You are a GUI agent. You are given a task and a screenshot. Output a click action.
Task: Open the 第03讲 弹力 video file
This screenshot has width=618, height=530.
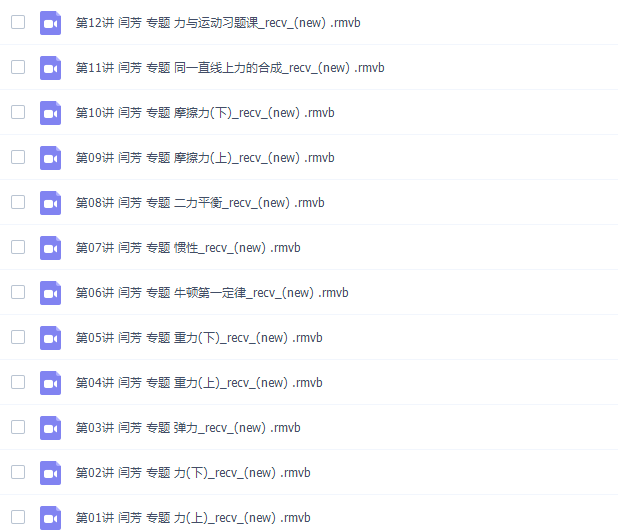click(x=188, y=427)
